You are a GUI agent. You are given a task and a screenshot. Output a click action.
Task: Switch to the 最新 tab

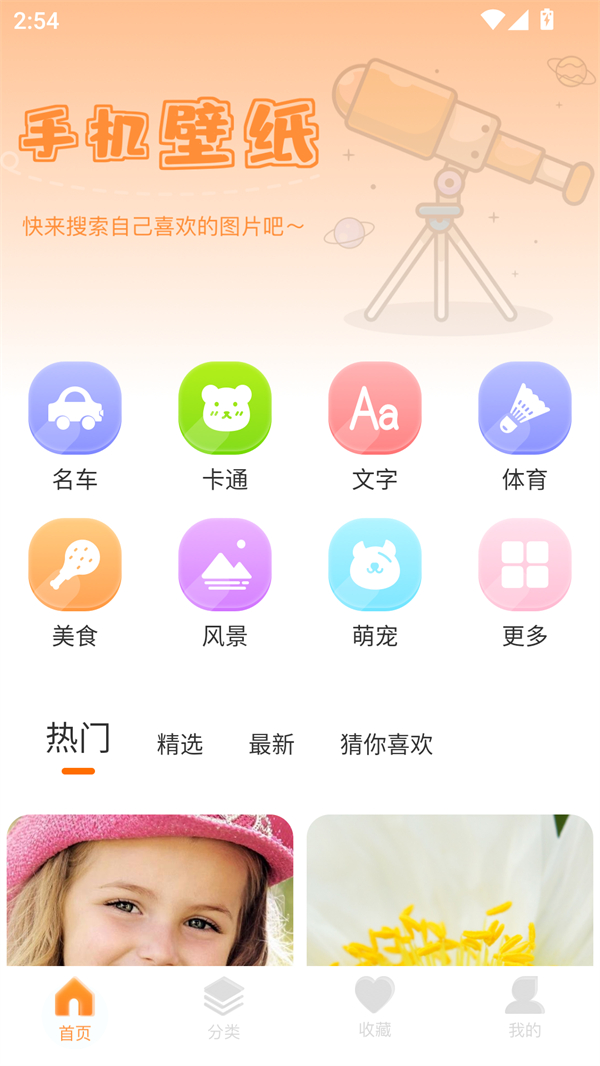[272, 744]
